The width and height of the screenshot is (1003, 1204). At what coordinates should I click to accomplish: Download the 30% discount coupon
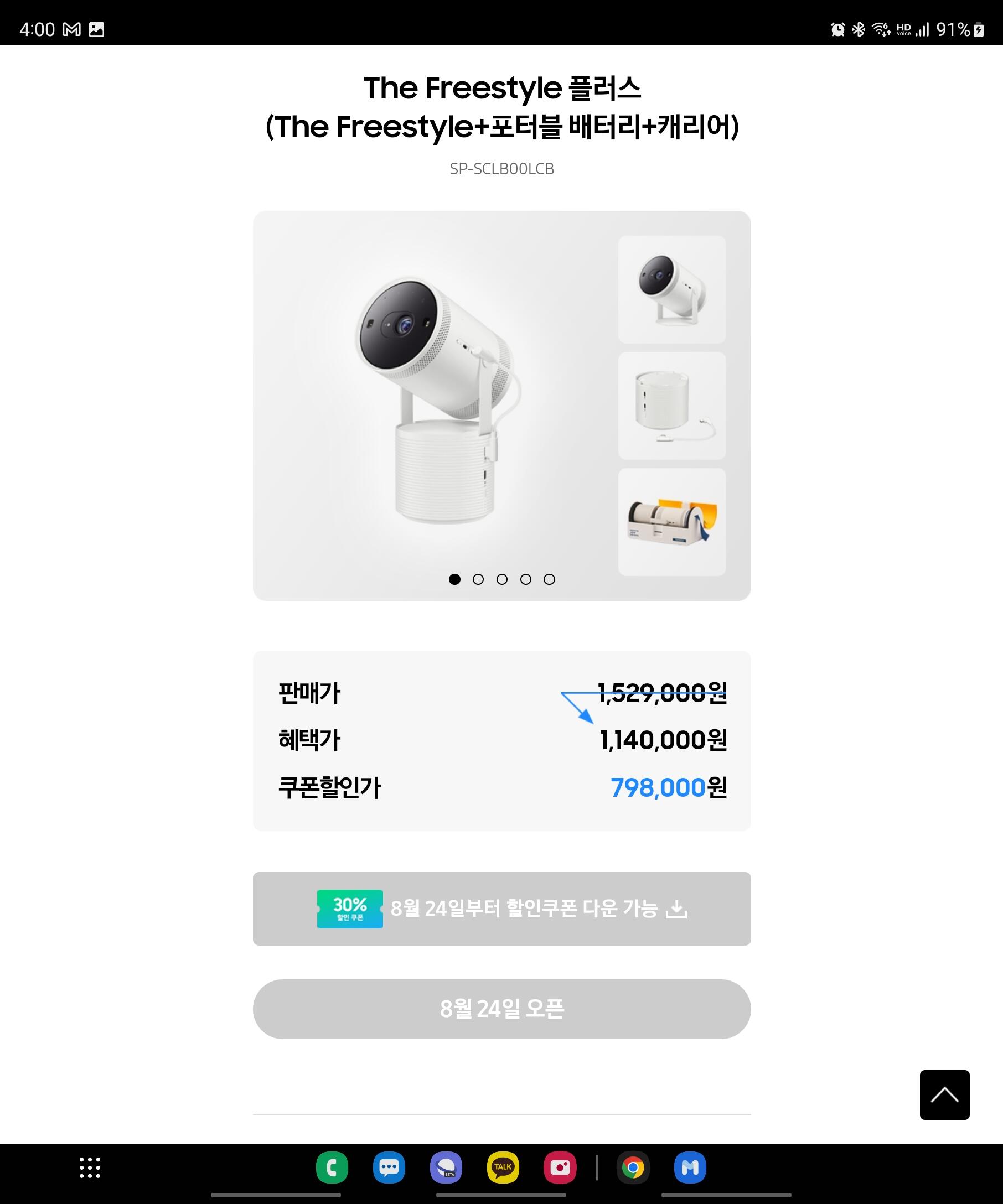click(x=501, y=909)
